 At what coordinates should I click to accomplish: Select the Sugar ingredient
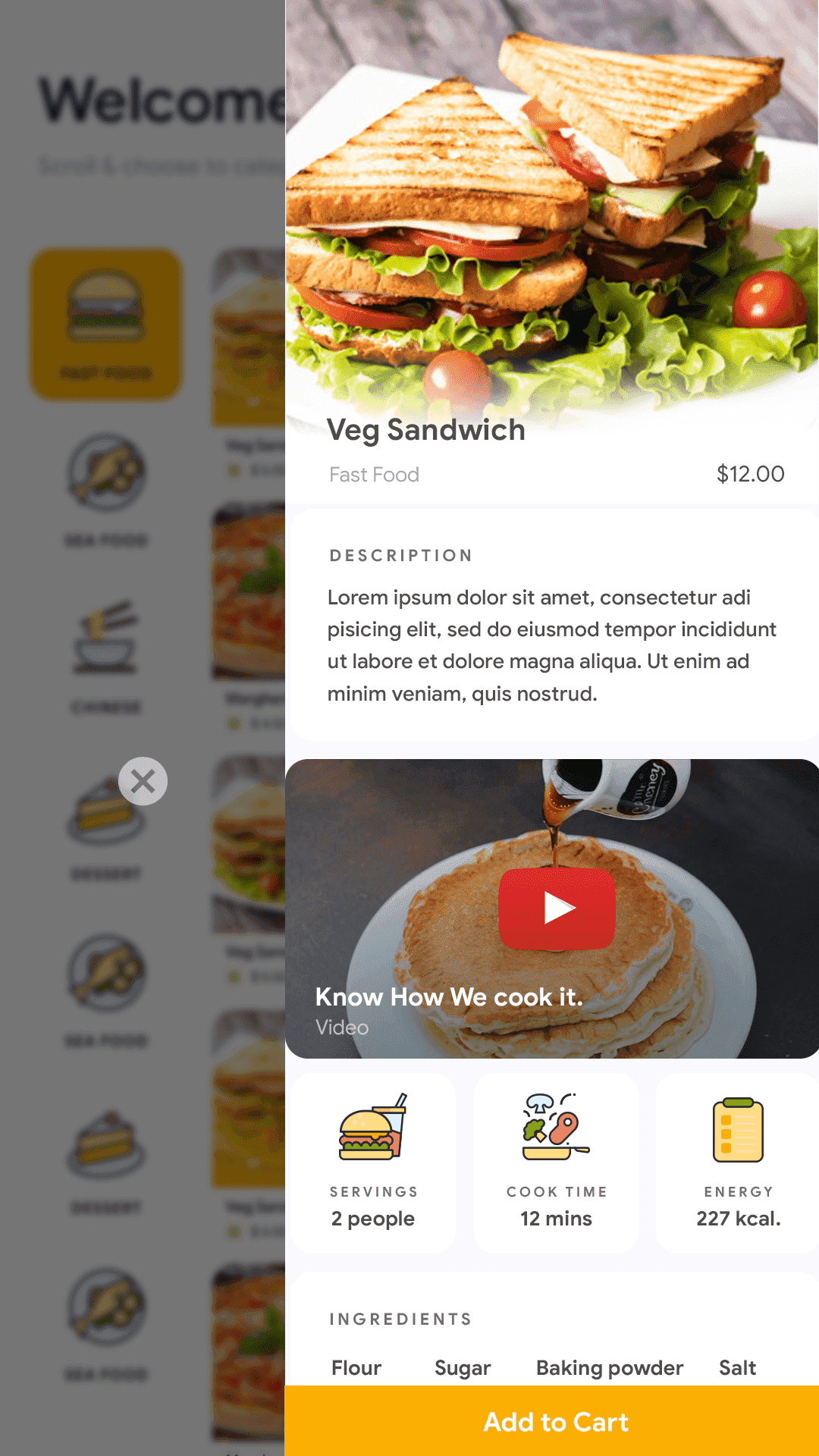463,1368
